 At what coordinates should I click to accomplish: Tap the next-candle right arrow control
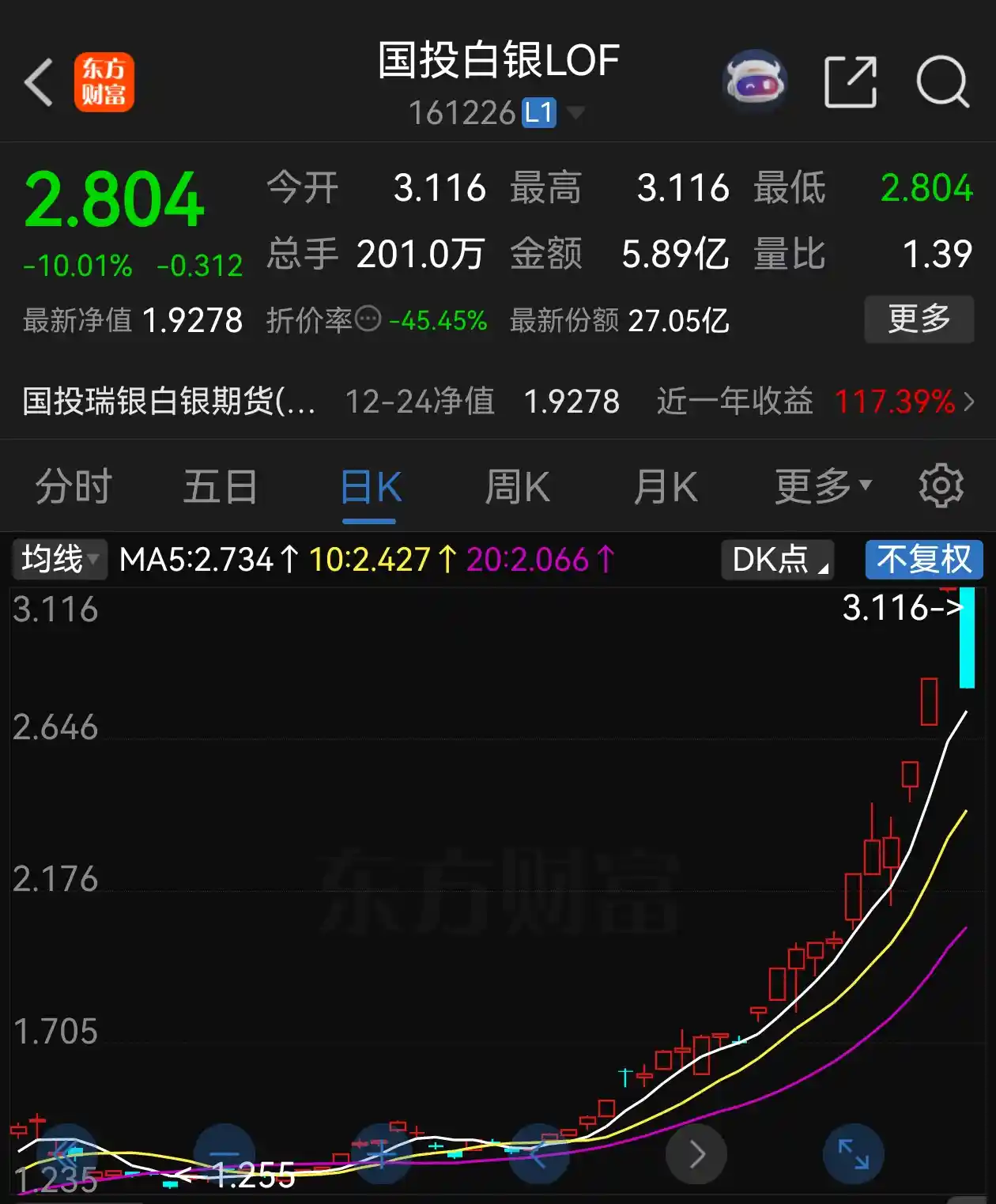(x=696, y=1154)
